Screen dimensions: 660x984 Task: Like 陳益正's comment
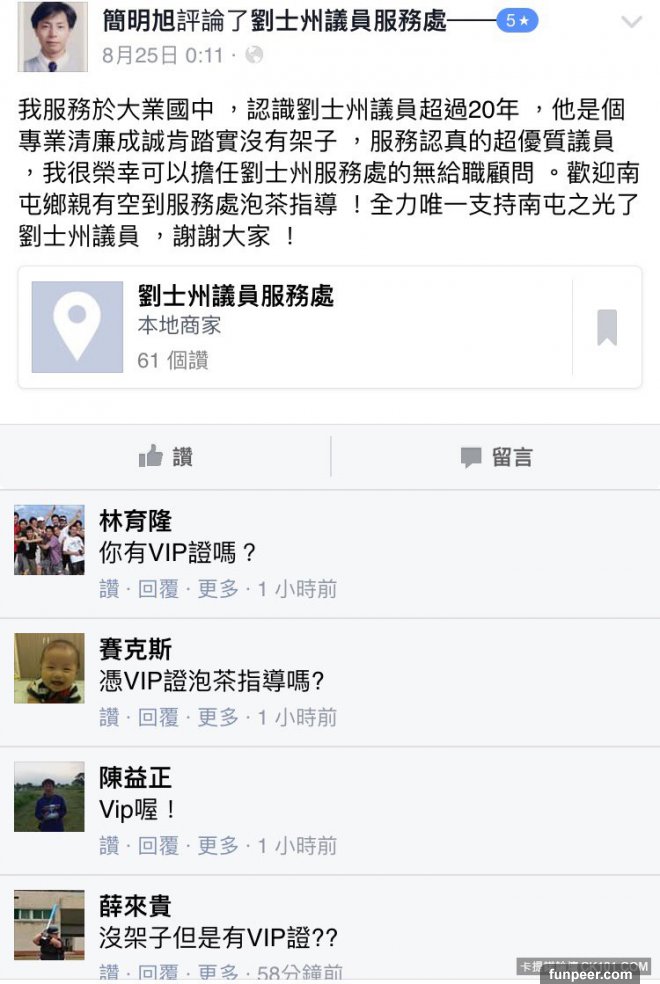[109, 845]
